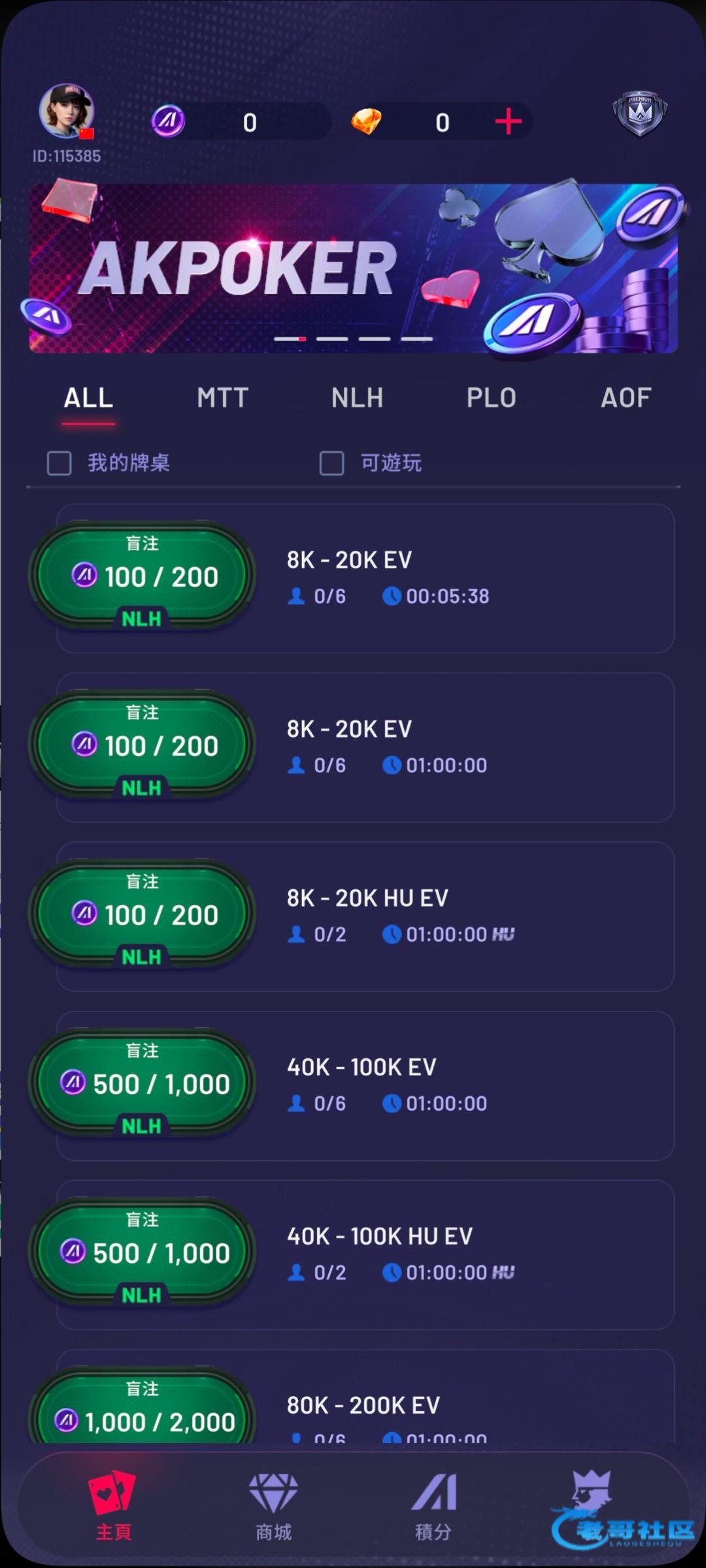Image resolution: width=706 pixels, height=1568 pixels.
Task: Open the 8K - 20K HU EV table
Action: click(366, 916)
